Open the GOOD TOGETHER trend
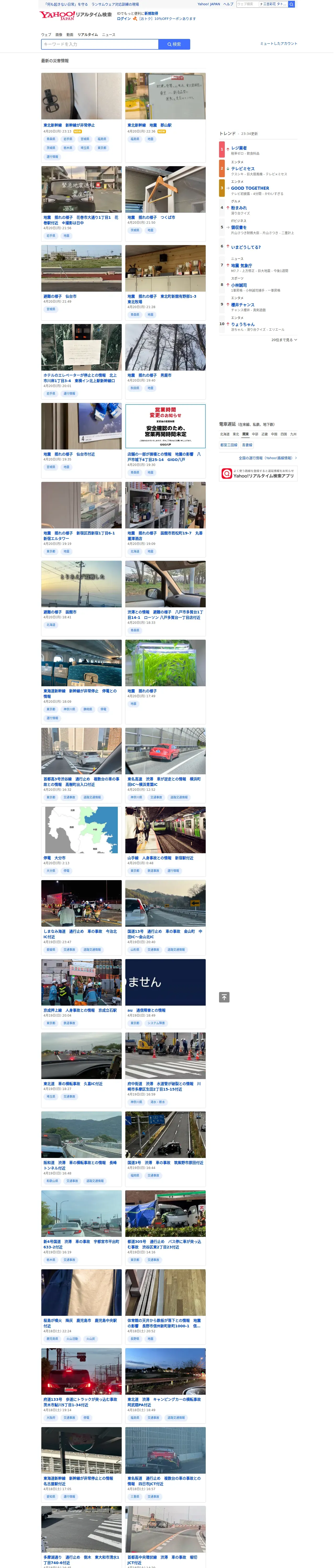336x1568 pixels. click(250, 188)
